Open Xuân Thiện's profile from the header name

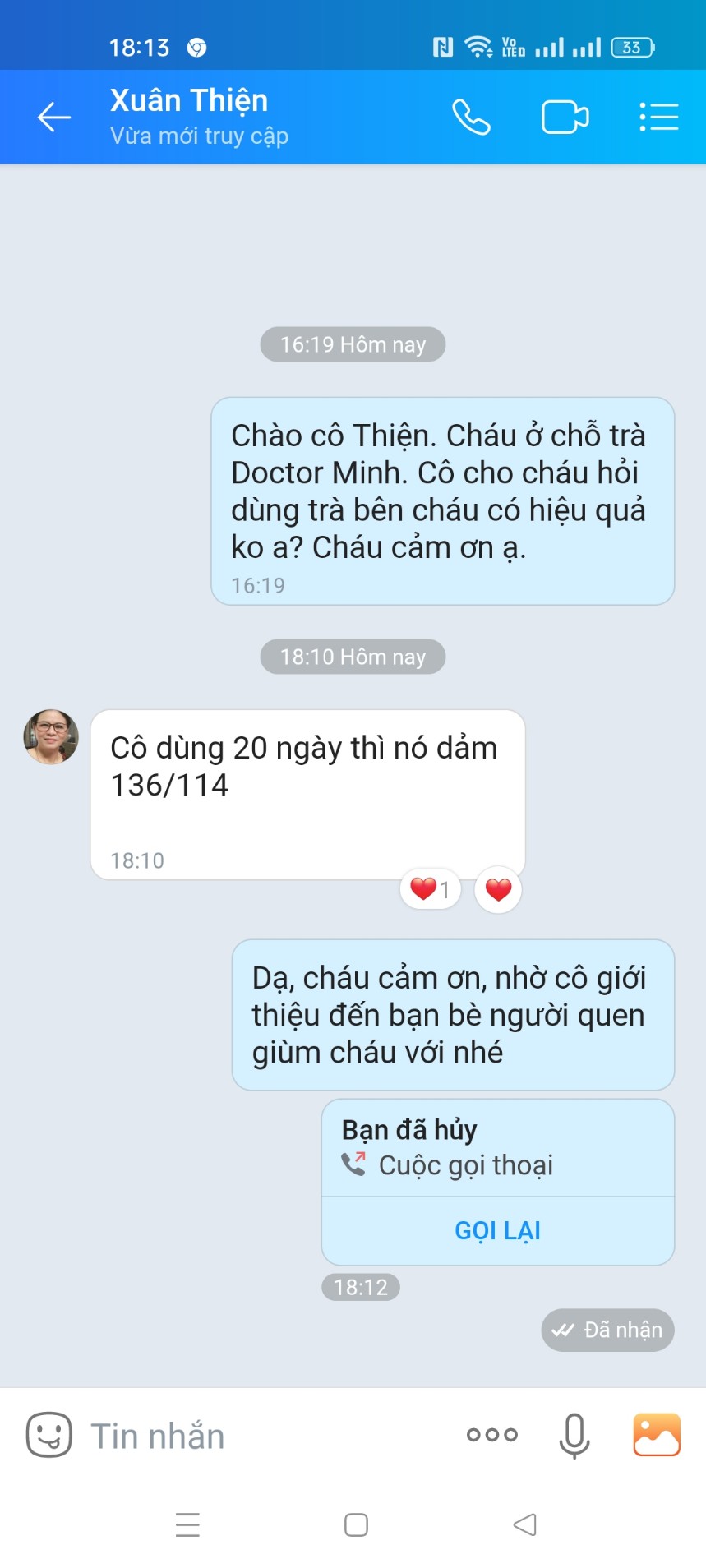pos(189,101)
